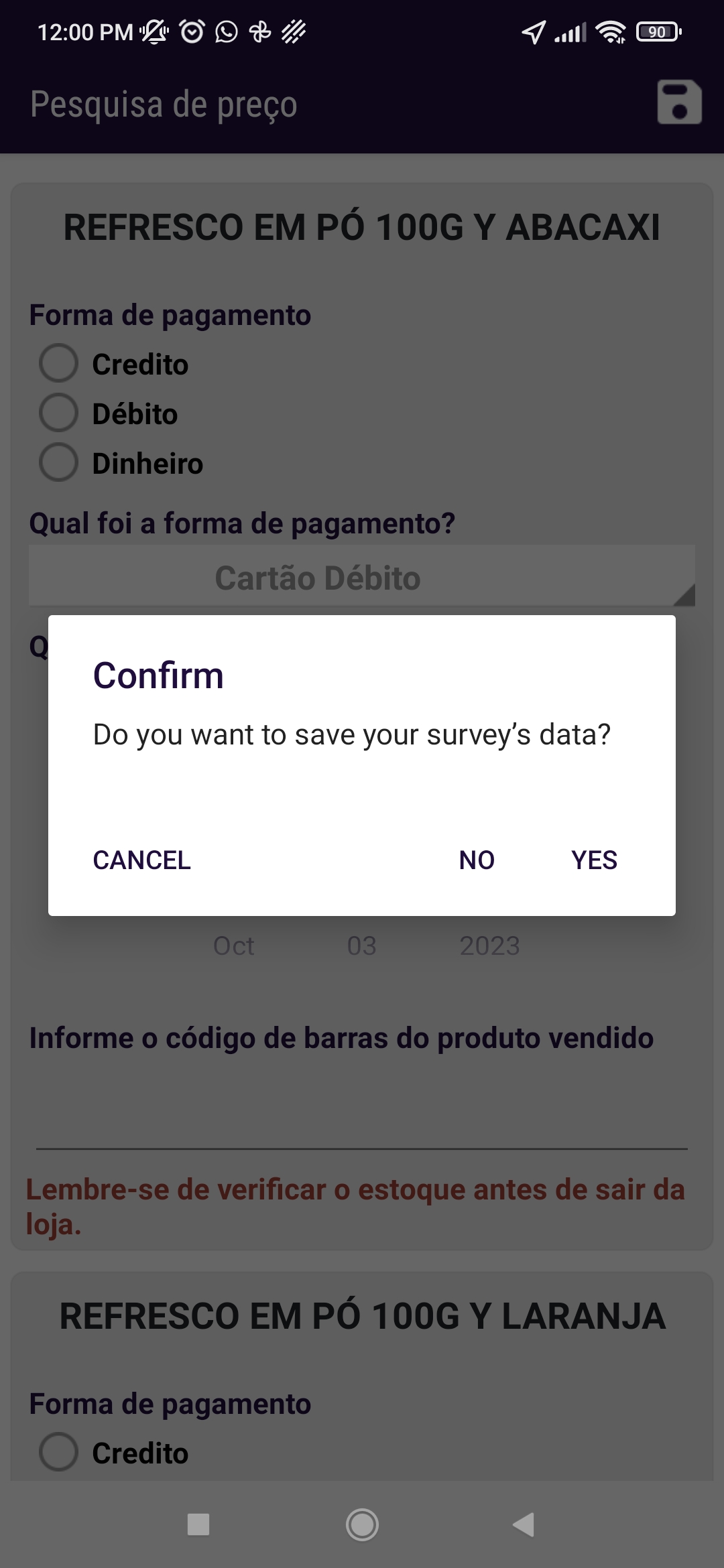Viewport: 724px width, 1568px height.
Task: Select 2023 in the year picker
Action: click(489, 945)
